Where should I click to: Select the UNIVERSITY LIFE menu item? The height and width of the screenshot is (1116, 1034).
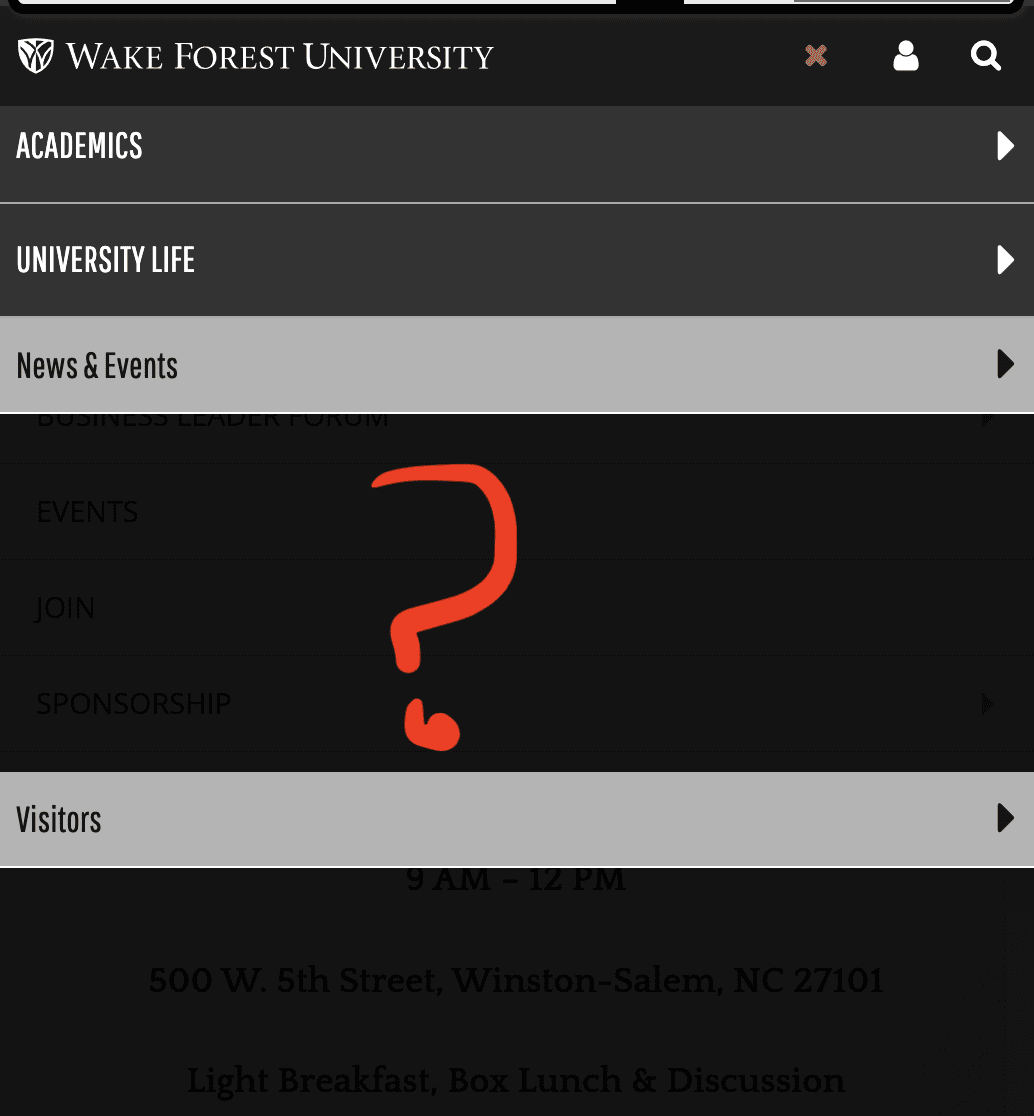[106, 260]
